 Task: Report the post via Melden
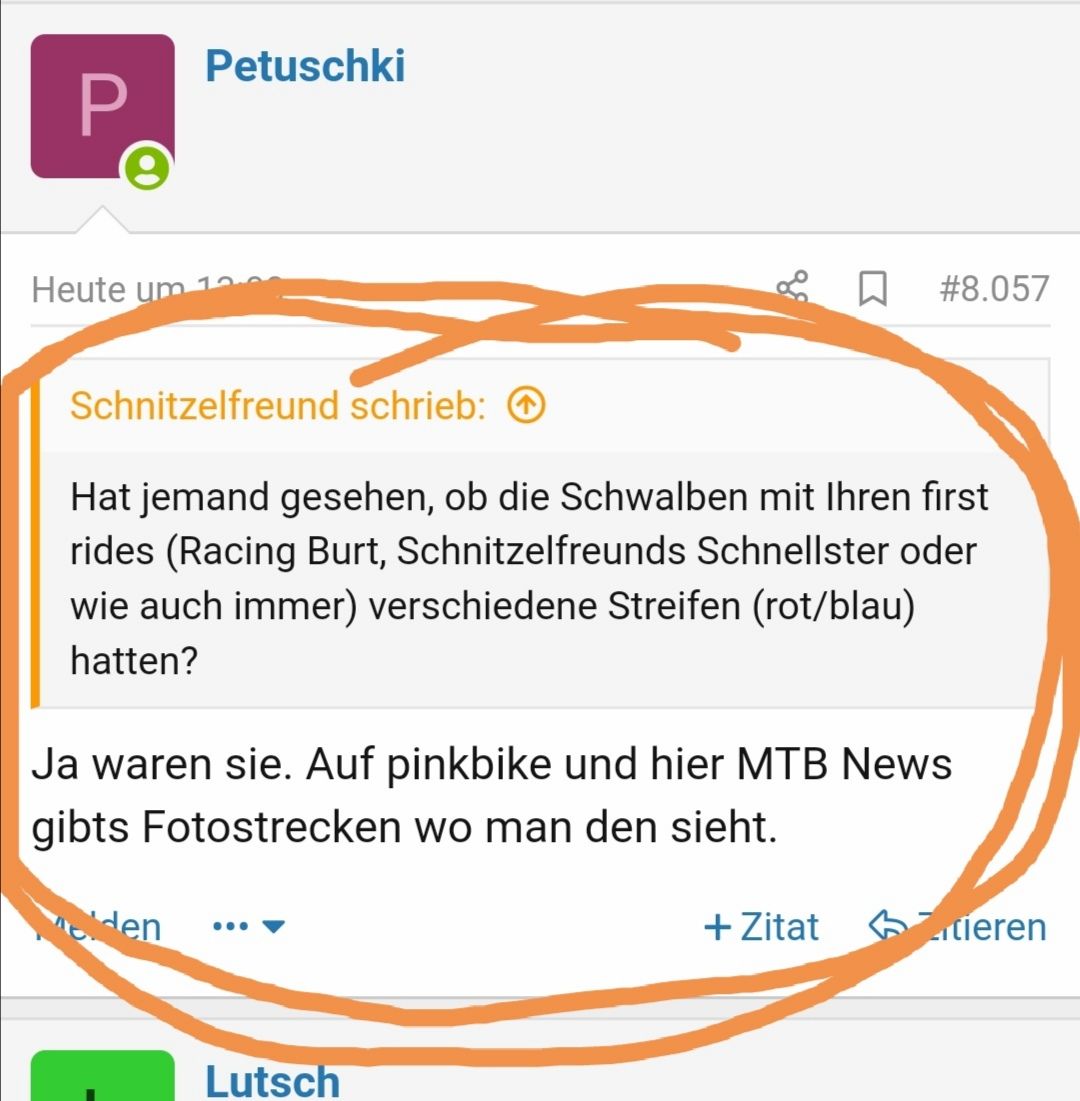[x=98, y=927]
